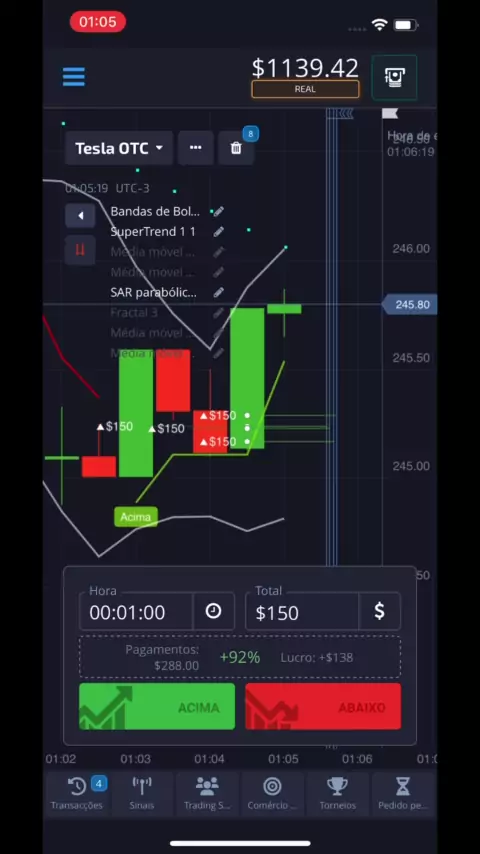The image size is (480, 854).
Task: Go to the Trading Social tab
Action: click(207, 794)
